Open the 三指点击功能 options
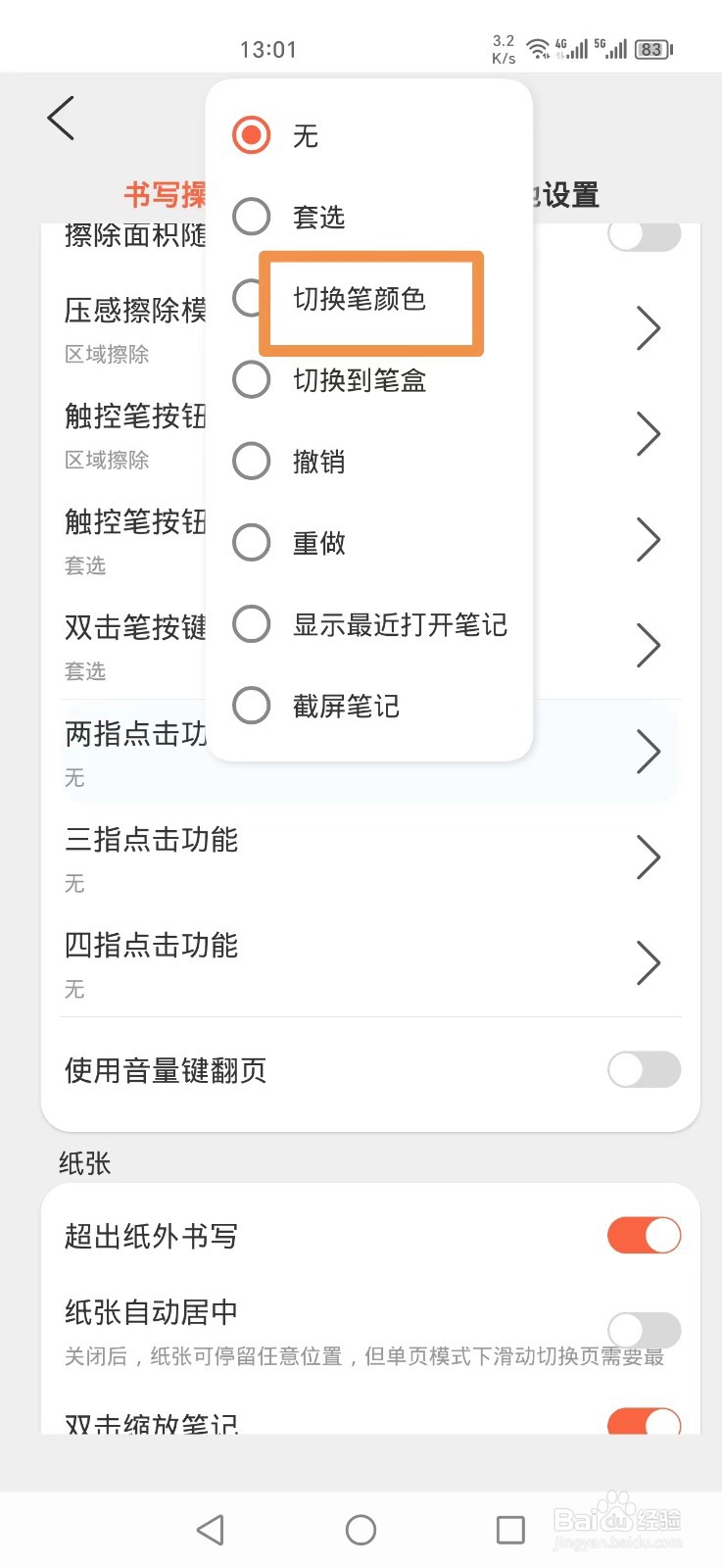 click(647, 857)
